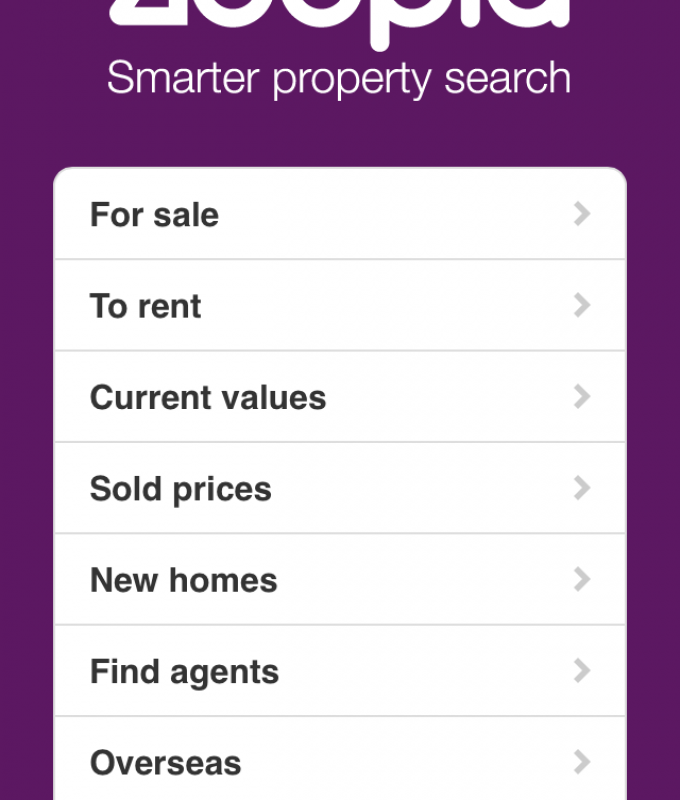
Task: View Current values of properties
Action: 340,397
